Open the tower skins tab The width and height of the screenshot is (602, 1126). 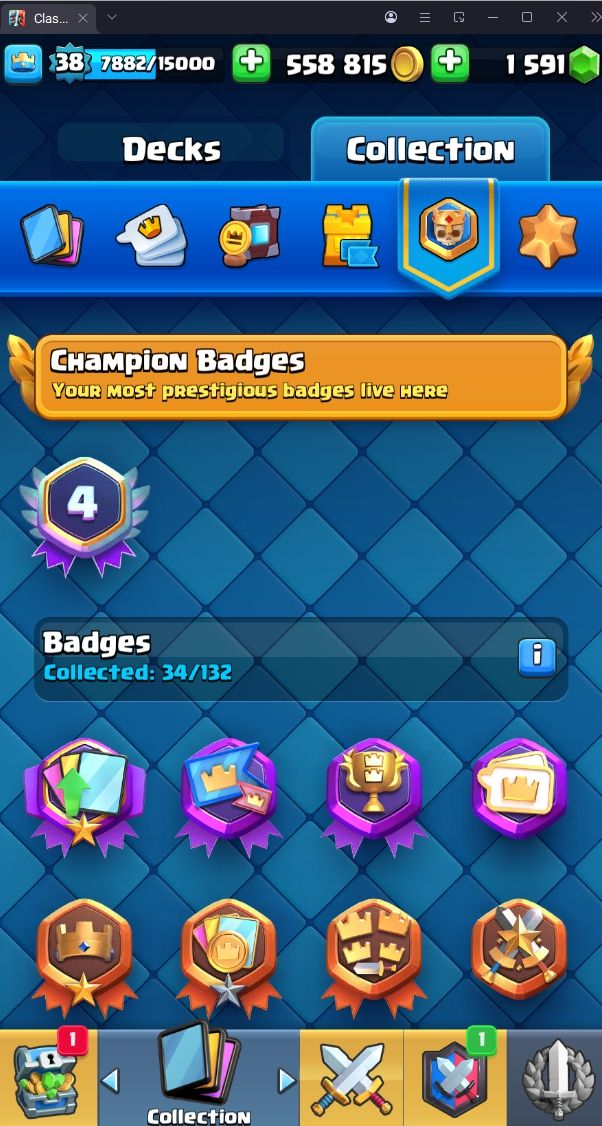click(347, 237)
